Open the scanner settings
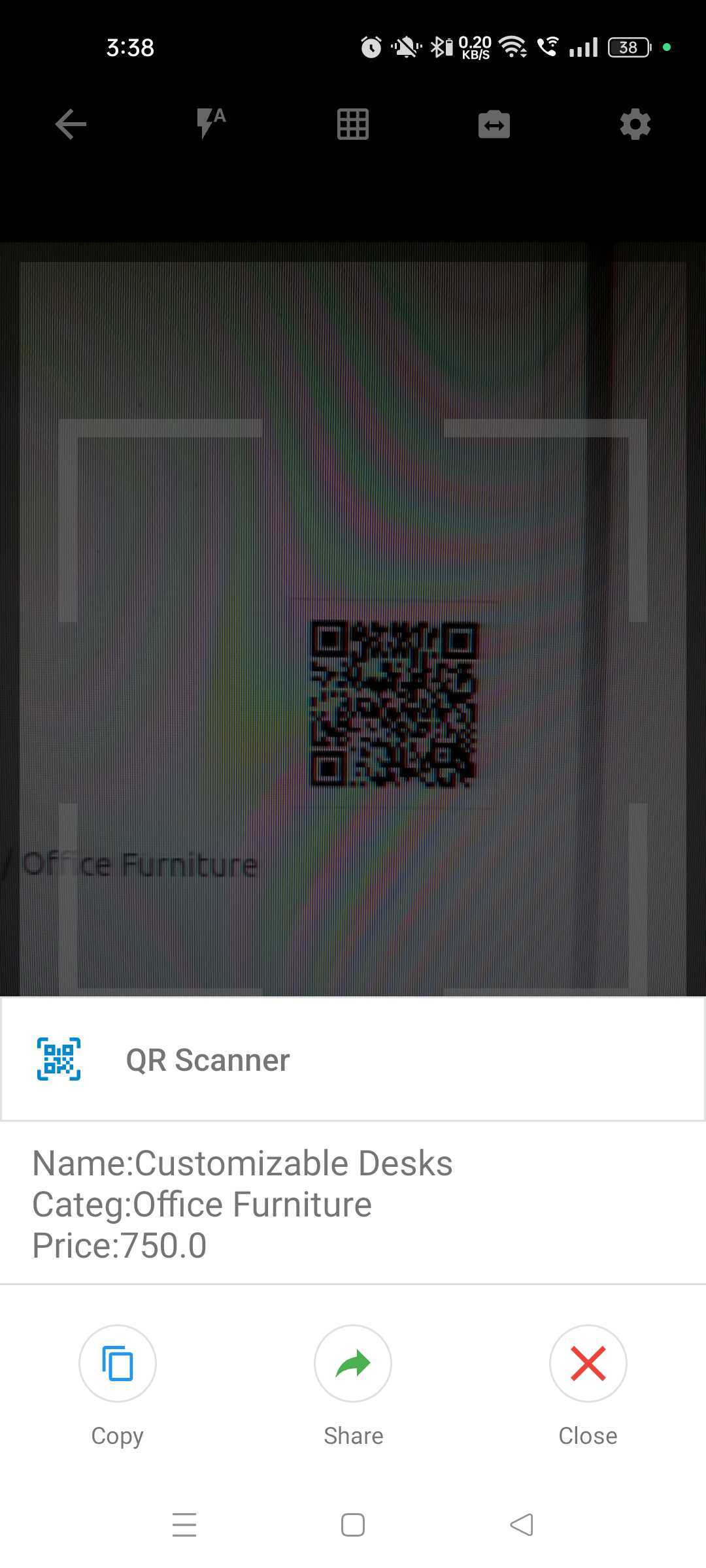Screen dimensions: 706x1568 (634, 124)
